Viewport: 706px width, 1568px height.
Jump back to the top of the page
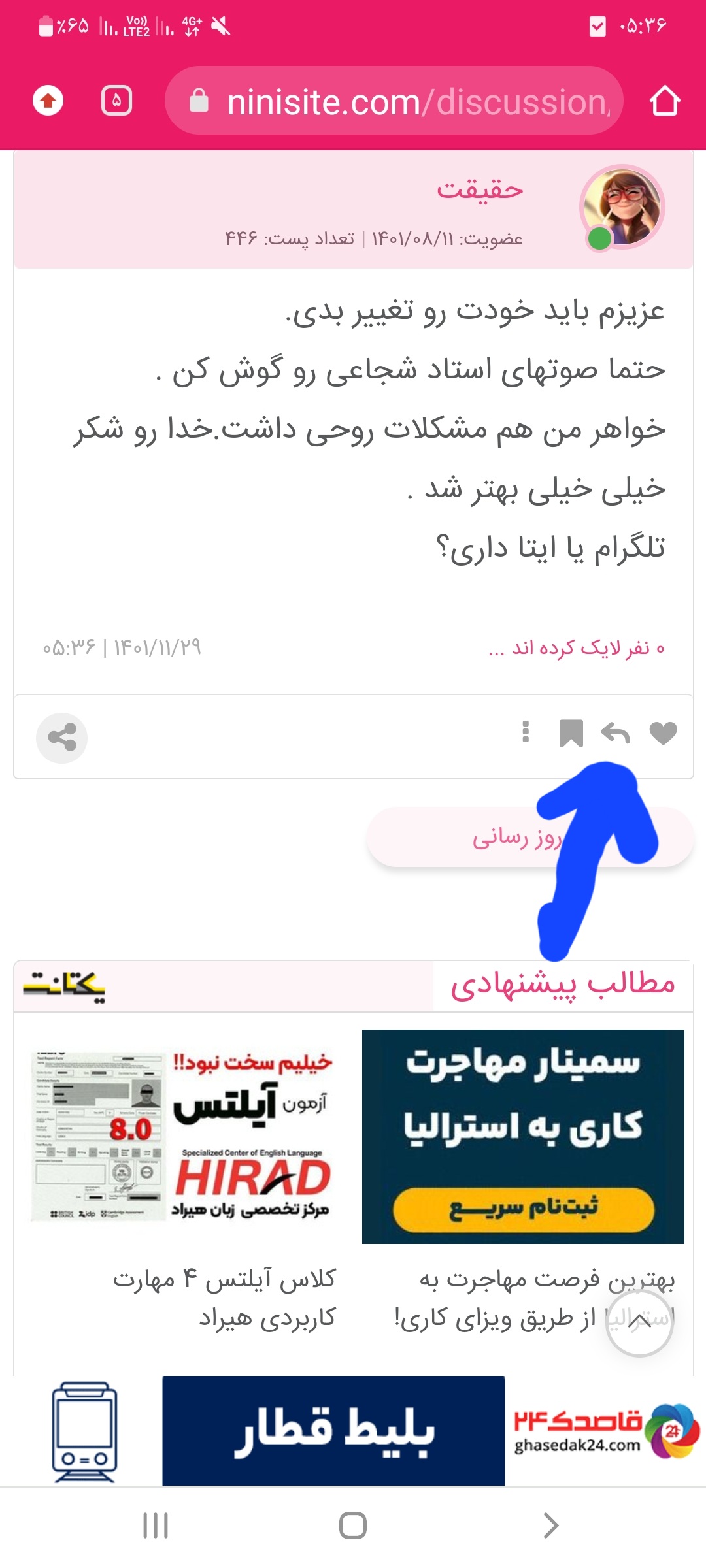(x=639, y=1322)
